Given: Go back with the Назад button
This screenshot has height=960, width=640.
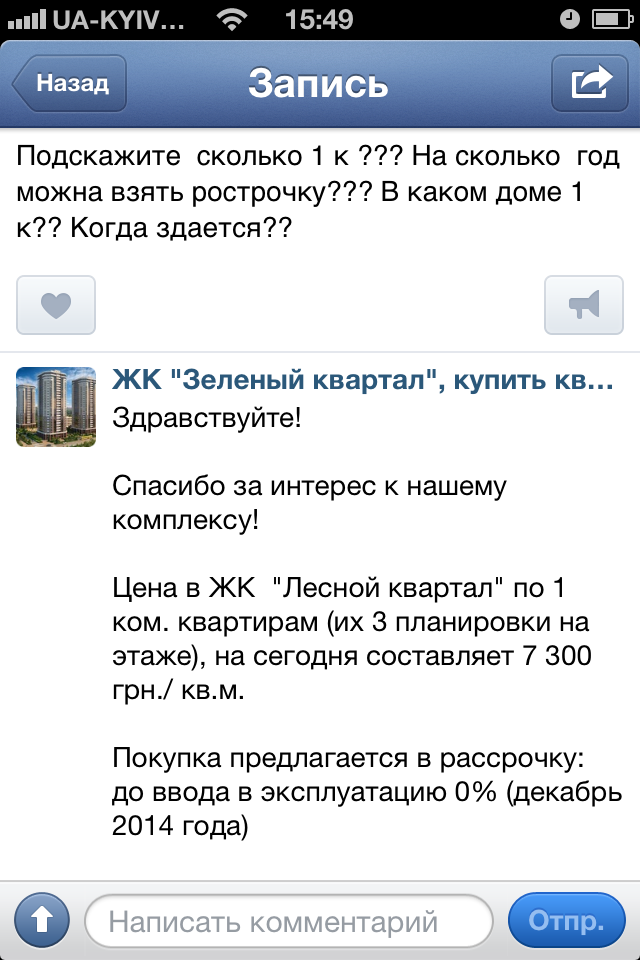Looking at the screenshot, I should (x=69, y=83).
